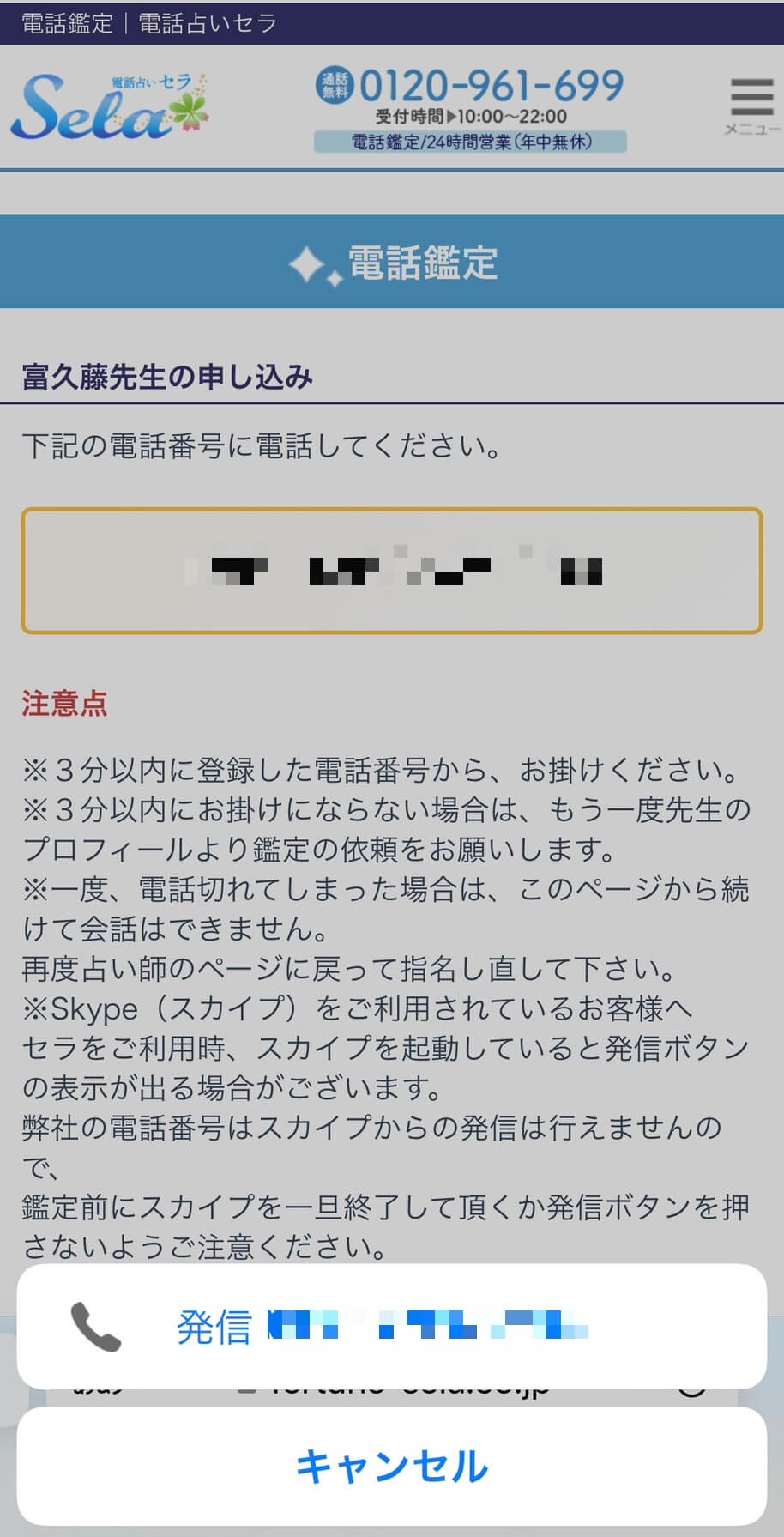Open the Sela site logo home link
This screenshot has height=1537, width=784.
pos(110,107)
